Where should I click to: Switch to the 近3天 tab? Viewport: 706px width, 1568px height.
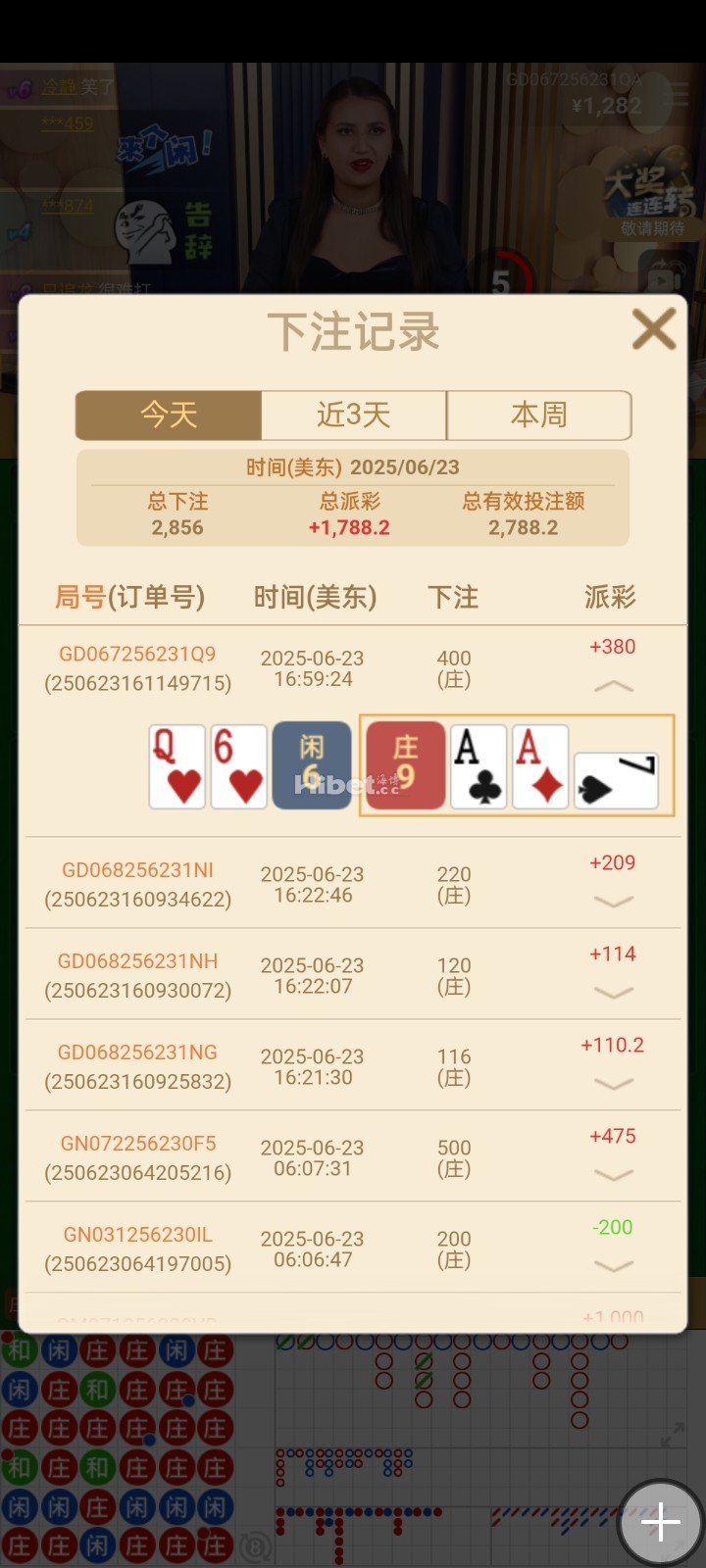coord(354,415)
